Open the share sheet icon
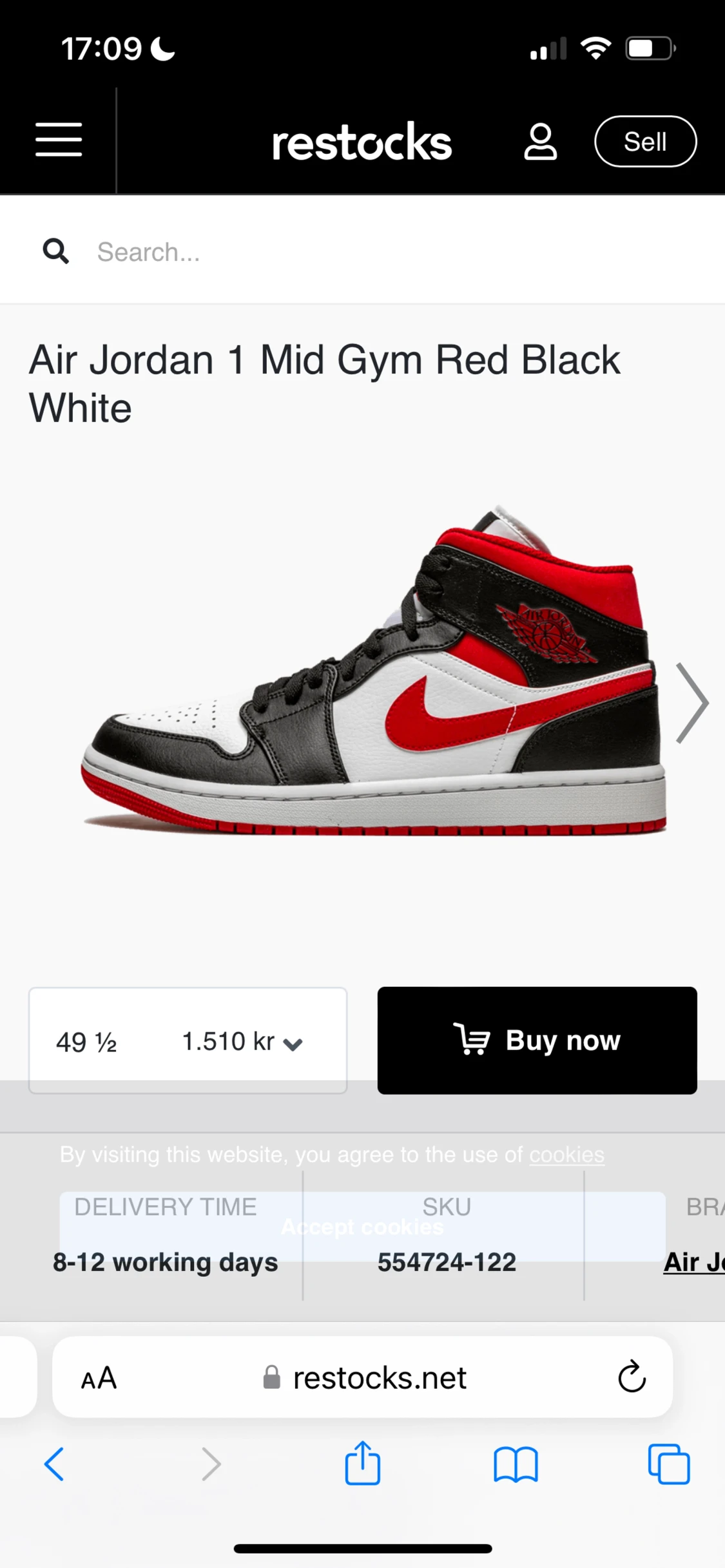 pyautogui.click(x=362, y=1464)
